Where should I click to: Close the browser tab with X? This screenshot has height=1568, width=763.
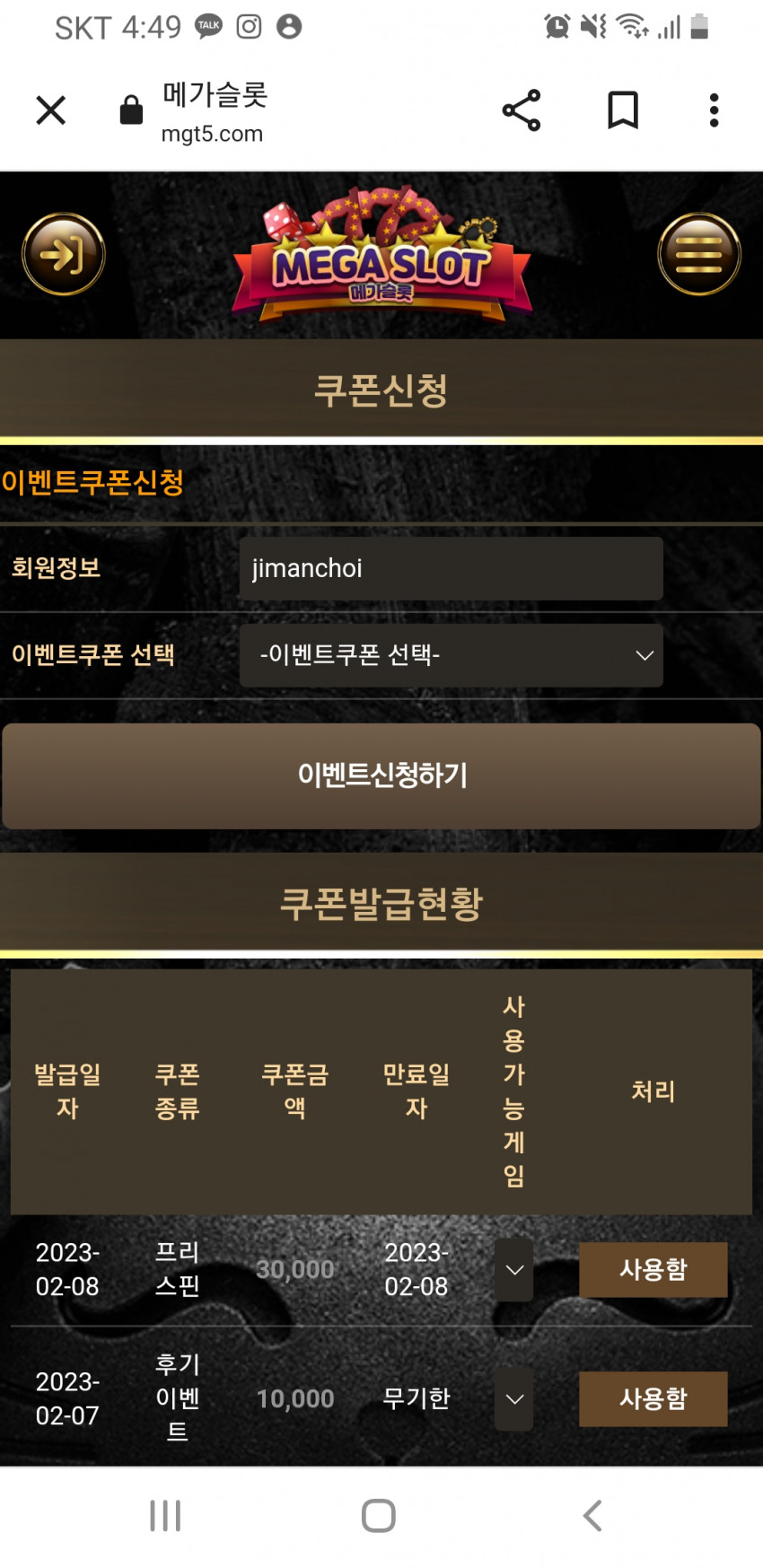pos(51,110)
